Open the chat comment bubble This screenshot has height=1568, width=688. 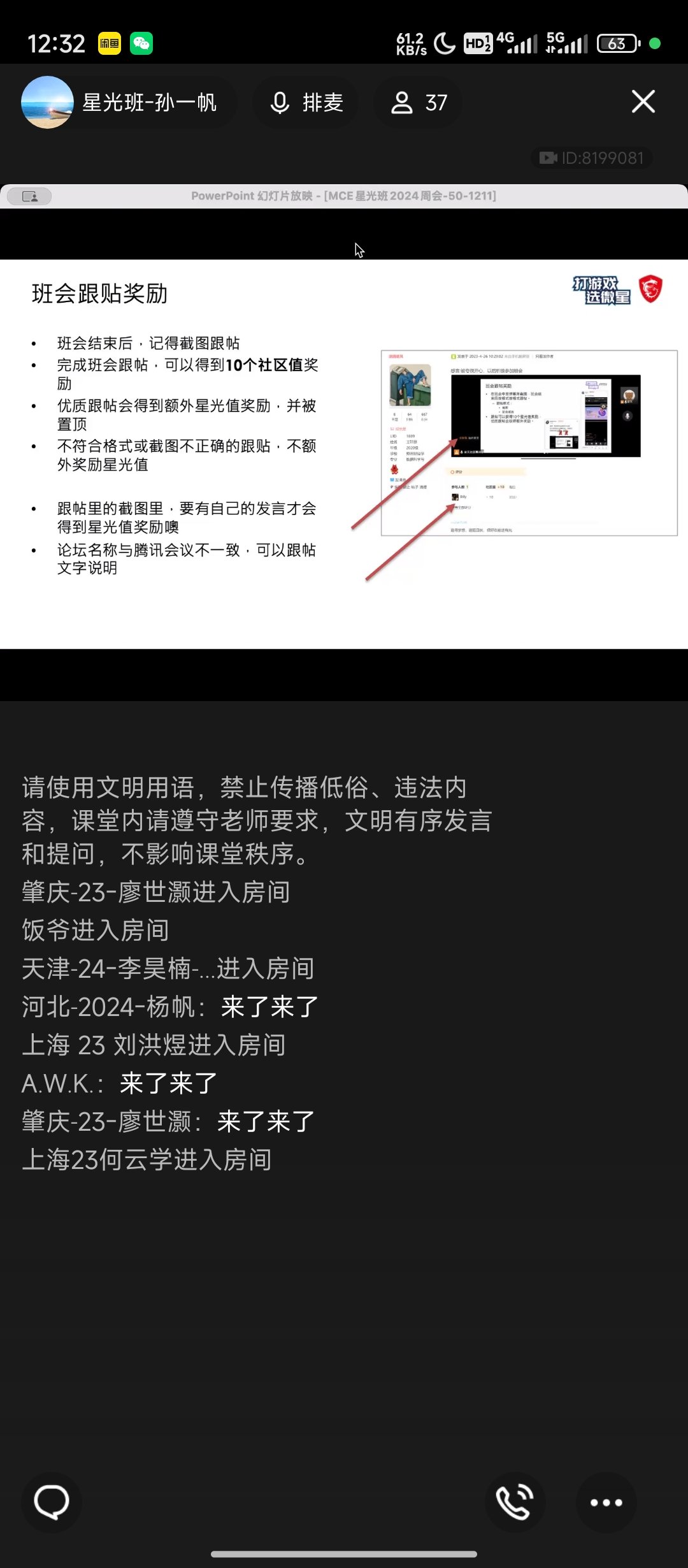pos(52,1502)
